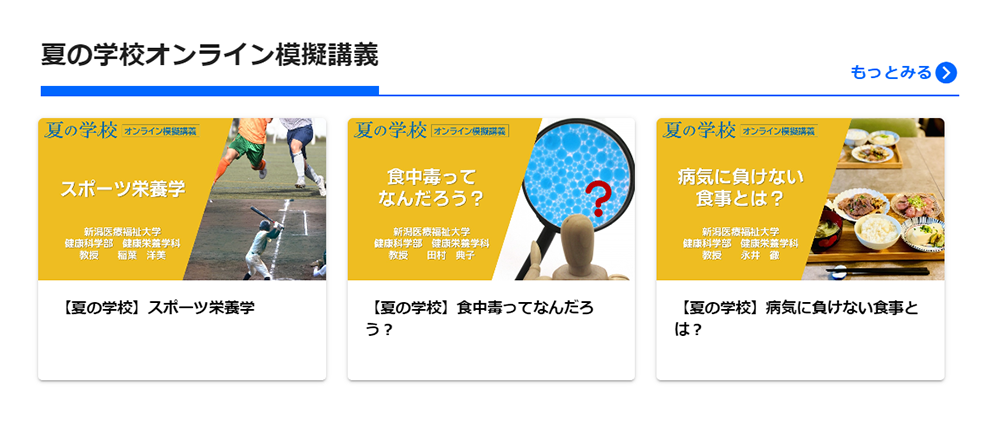This screenshot has width=1000, height=421.
Task: Open the スポーツ栄養学 lecture card
Action: [x=182, y=248]
